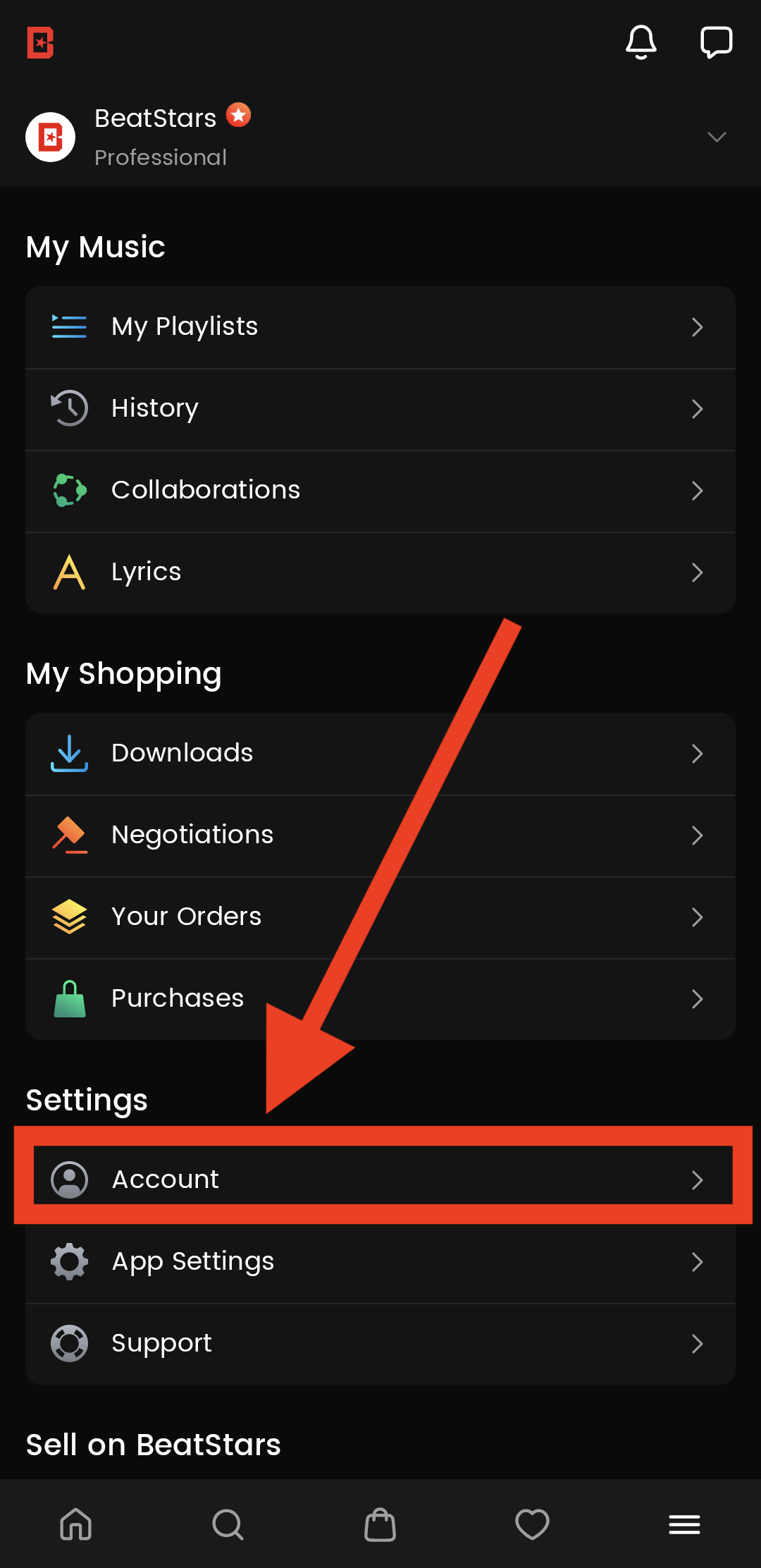View listening History

[x=380, y=409]
